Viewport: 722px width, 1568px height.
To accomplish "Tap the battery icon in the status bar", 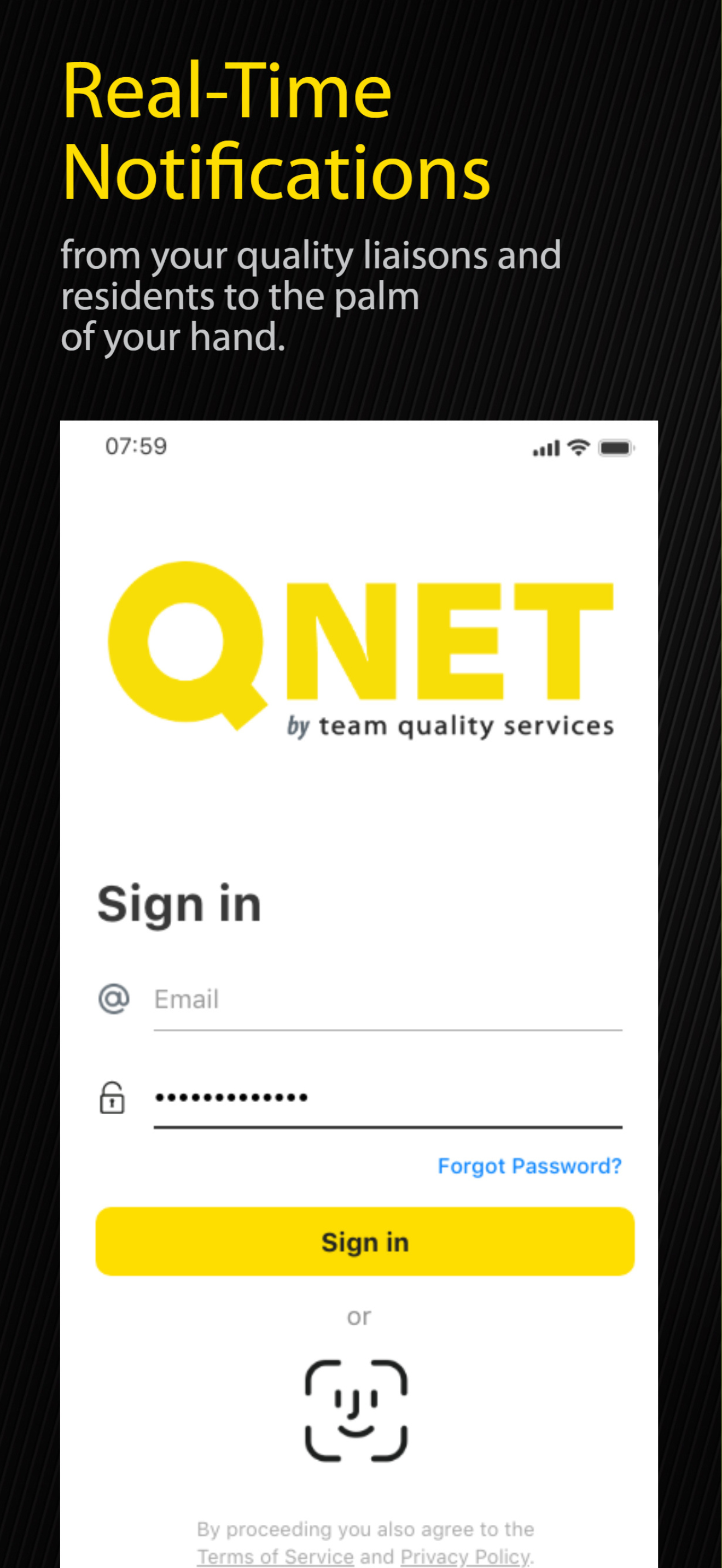I will pyautogui.click(x=616, y=447).
